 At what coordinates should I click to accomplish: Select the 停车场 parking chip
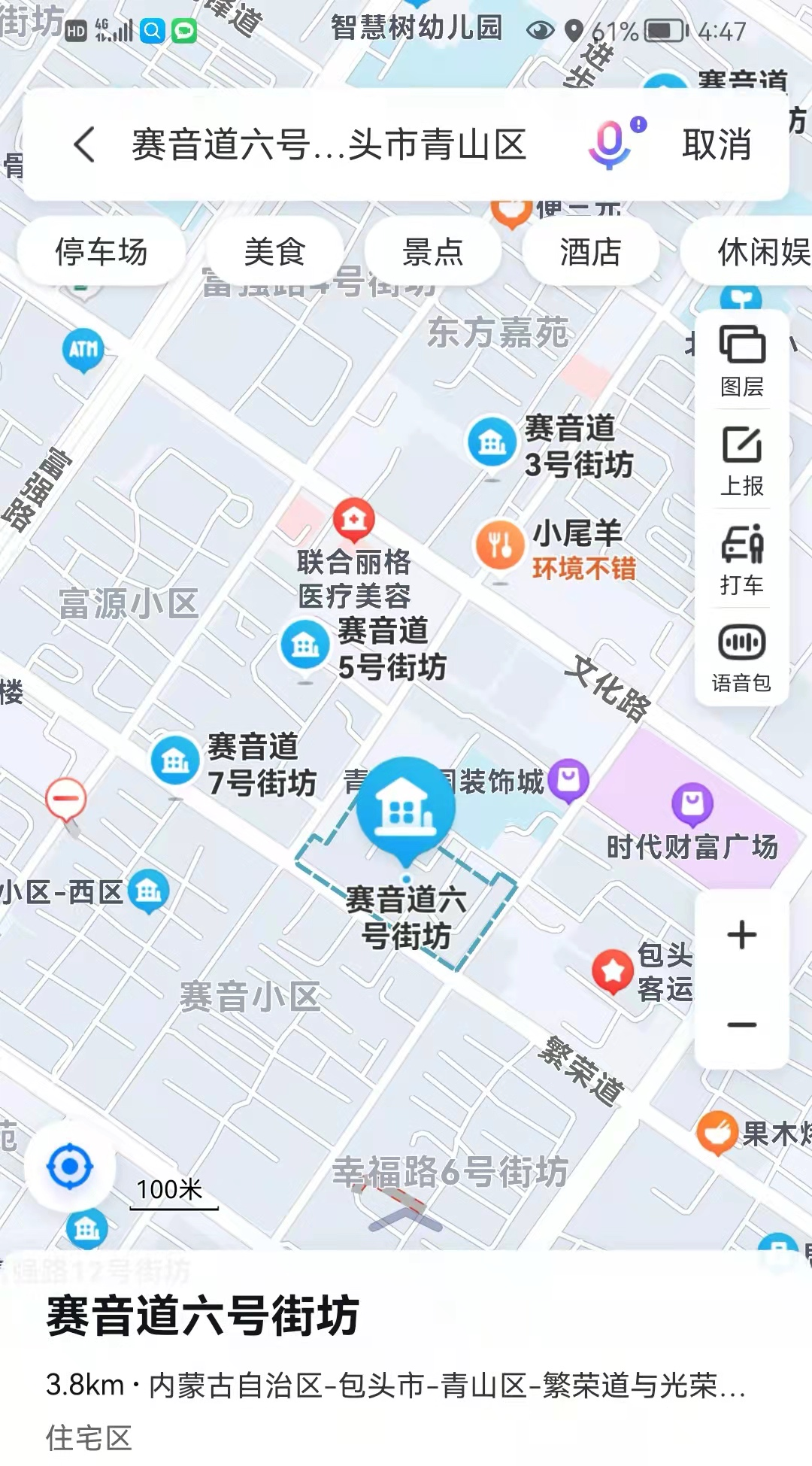click(101, 252)
